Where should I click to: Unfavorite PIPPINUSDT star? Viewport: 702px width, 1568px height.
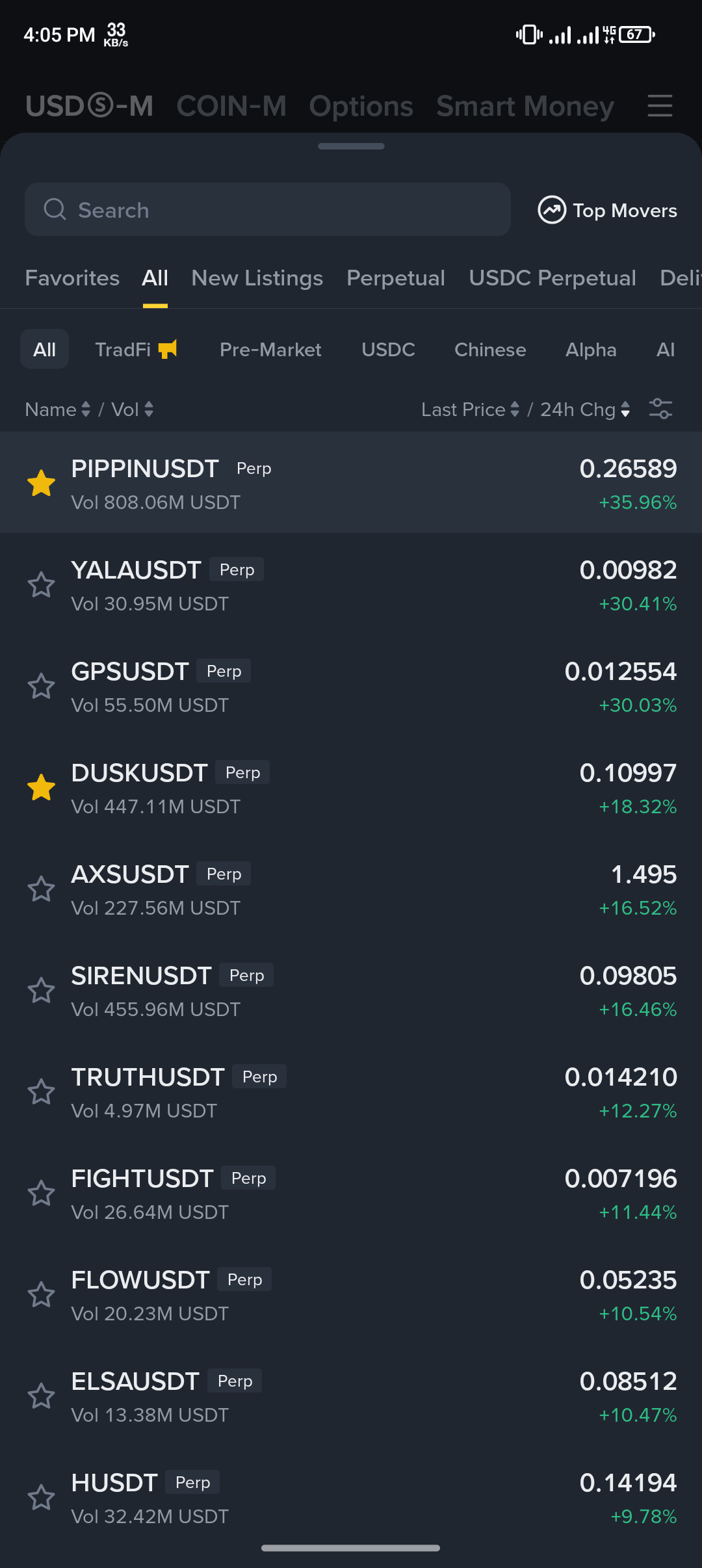(41, 483)
